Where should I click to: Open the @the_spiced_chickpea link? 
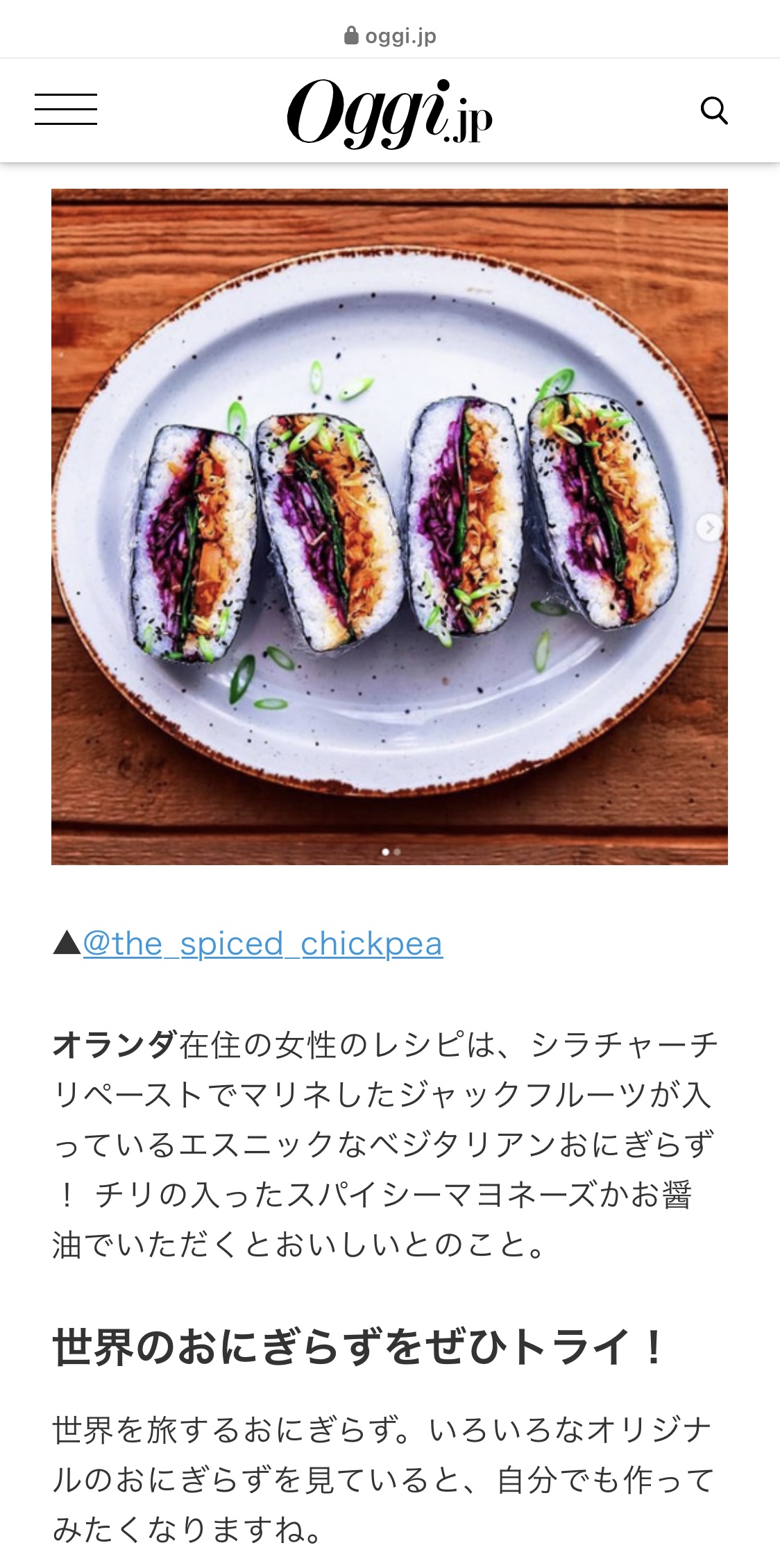click(262, 944)
